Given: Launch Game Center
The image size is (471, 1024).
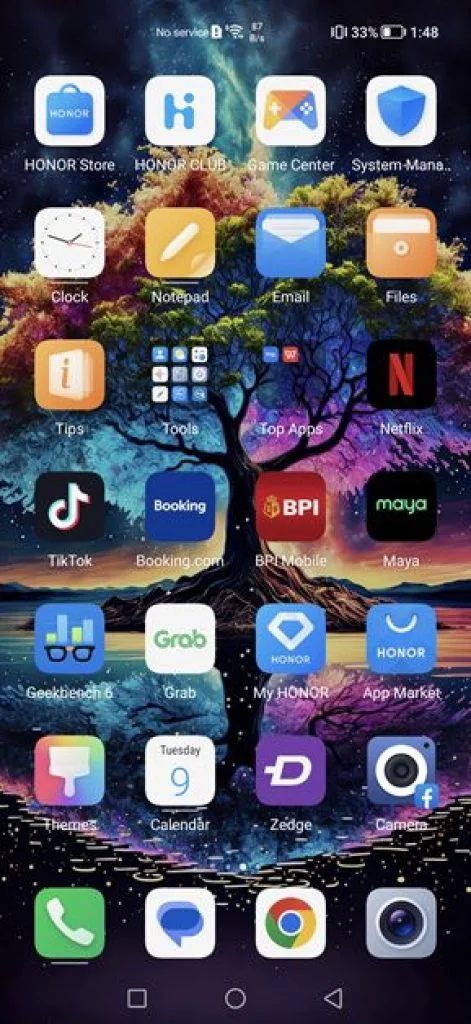Looking at the screenshot, I should coord(291,111).
